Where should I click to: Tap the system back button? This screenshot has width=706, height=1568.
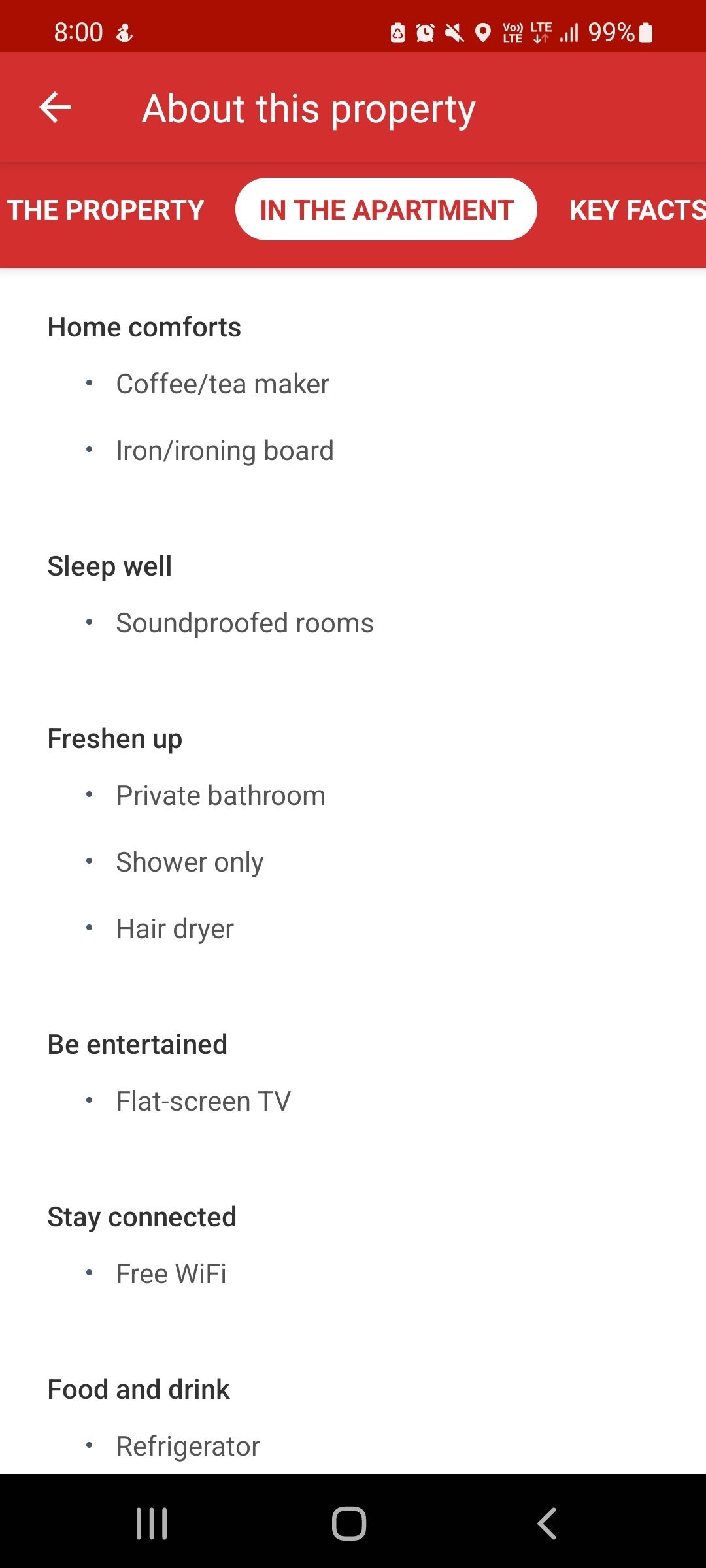pyautogui.click(x=546, y=1524)
